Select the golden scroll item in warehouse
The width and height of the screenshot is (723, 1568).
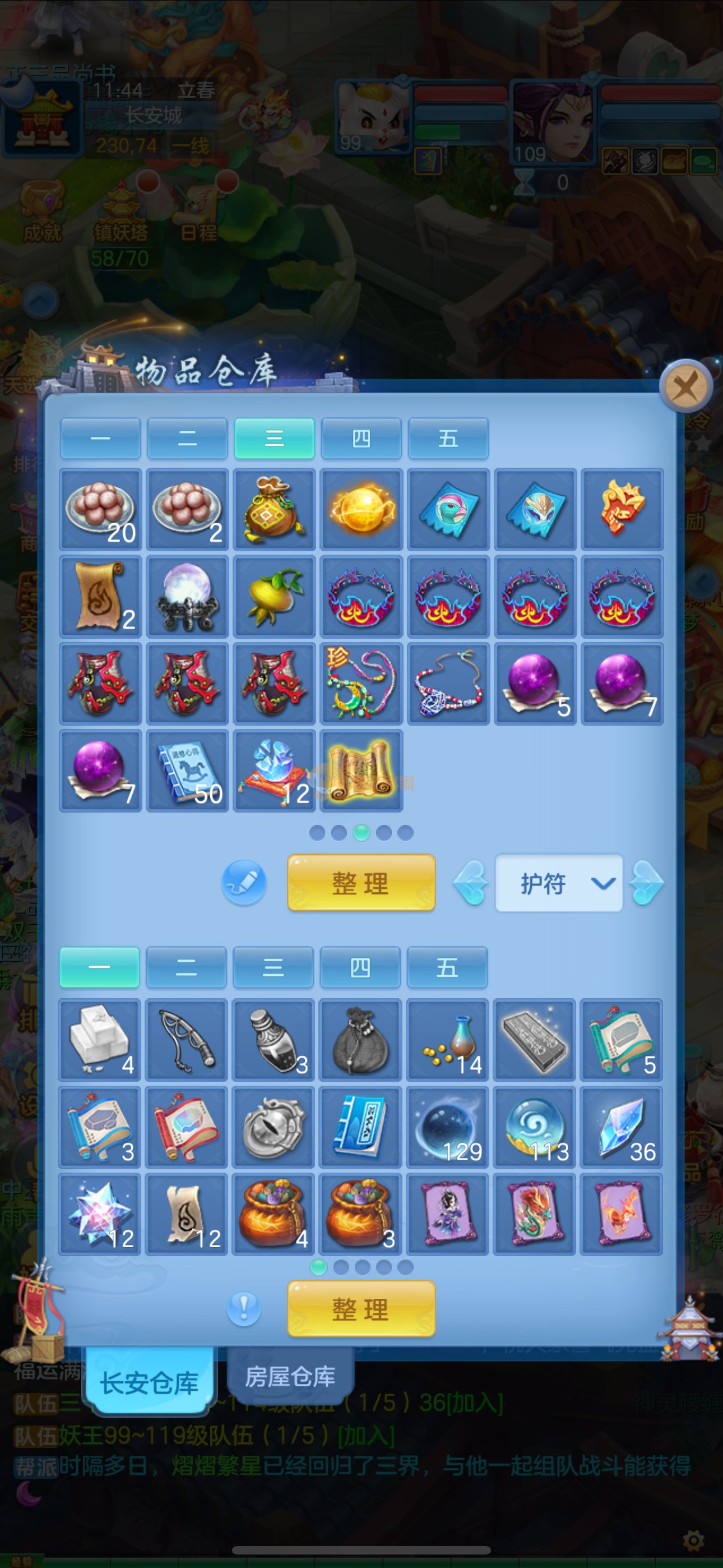[361, 771]
